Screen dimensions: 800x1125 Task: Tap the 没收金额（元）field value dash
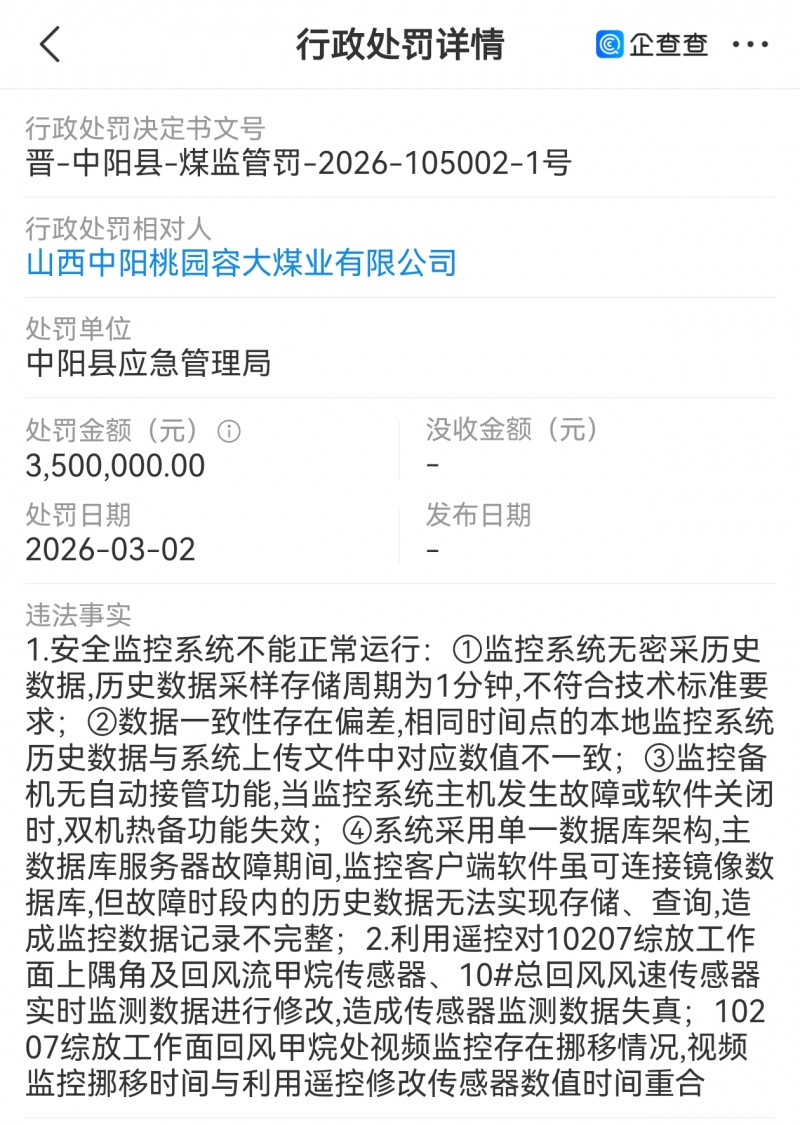(x=430, y=466)
